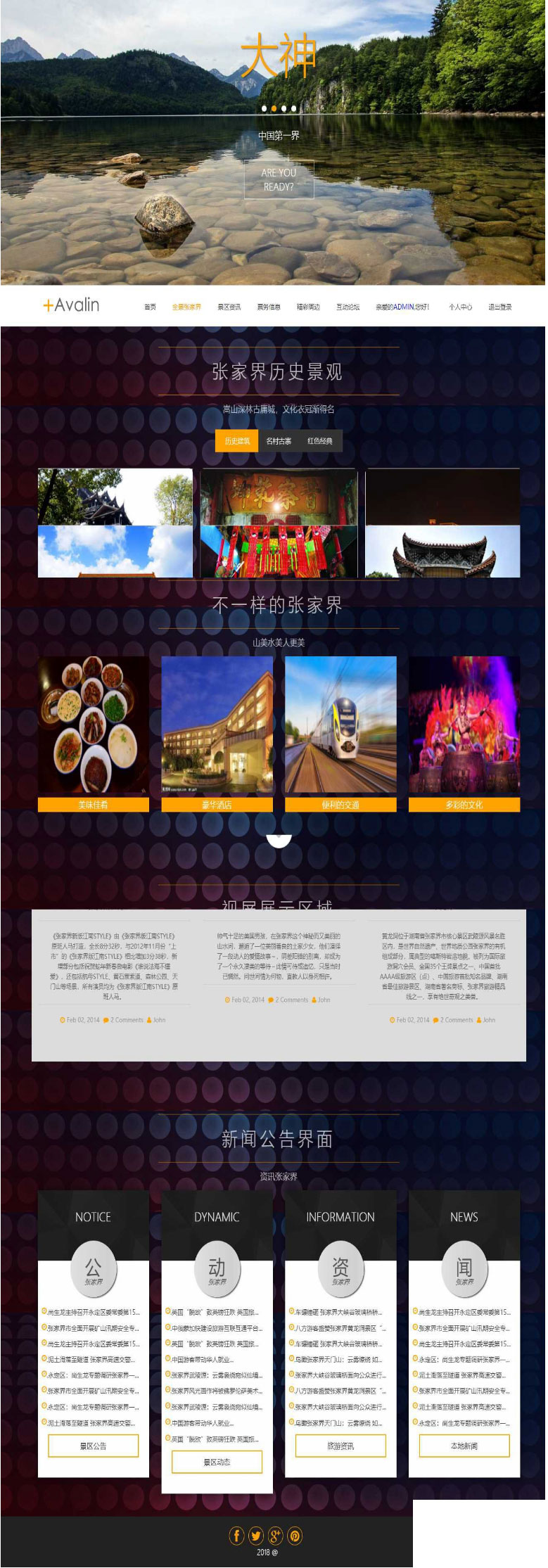Open 景区资讯 in the navigation bar
This screenshot has height=1568, width=548.
click(x=229, y=307)
